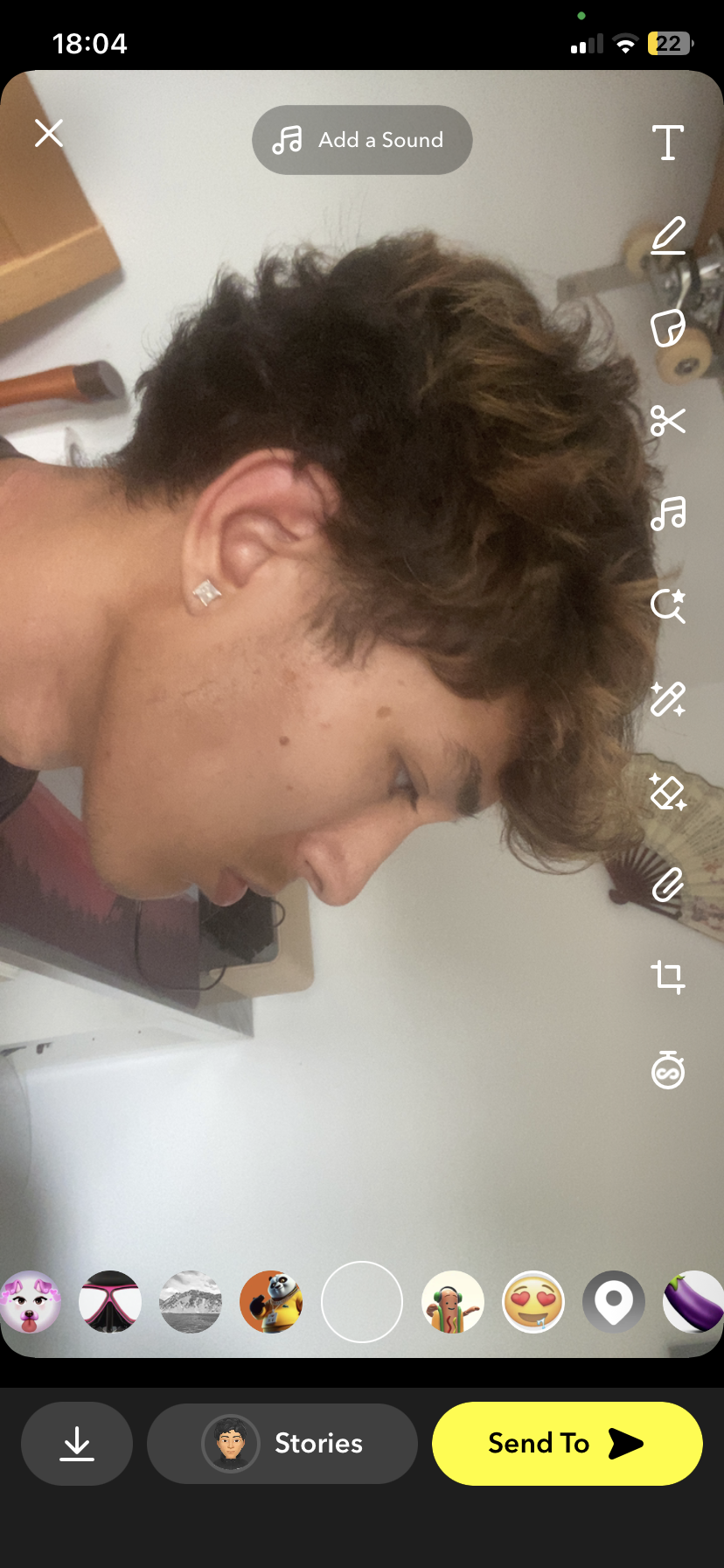Post the snap to Stories
Screen dimensions: 724x1568
(282, 1444)
